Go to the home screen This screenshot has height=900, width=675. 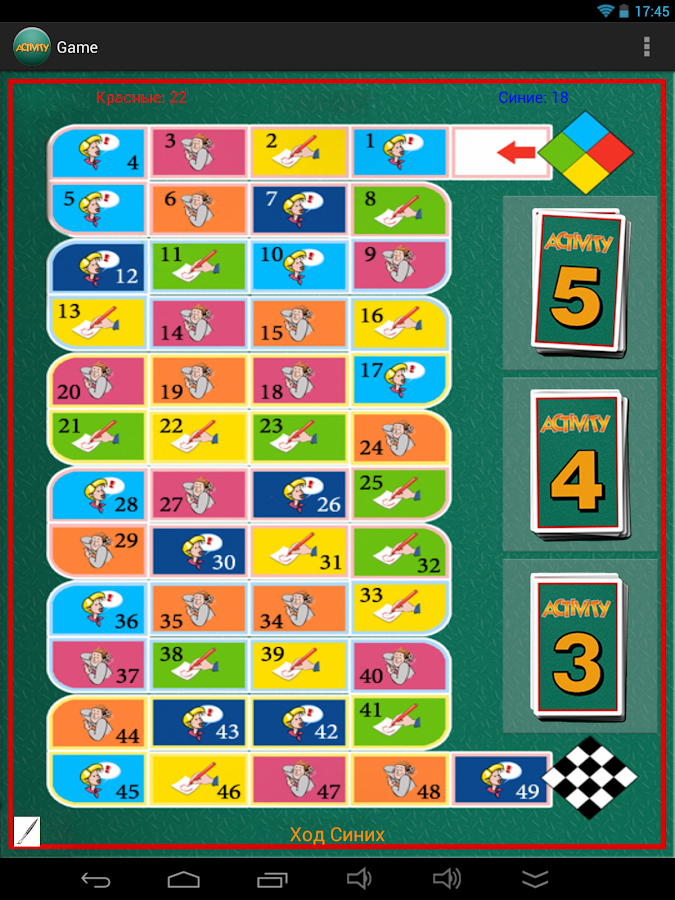184,879
